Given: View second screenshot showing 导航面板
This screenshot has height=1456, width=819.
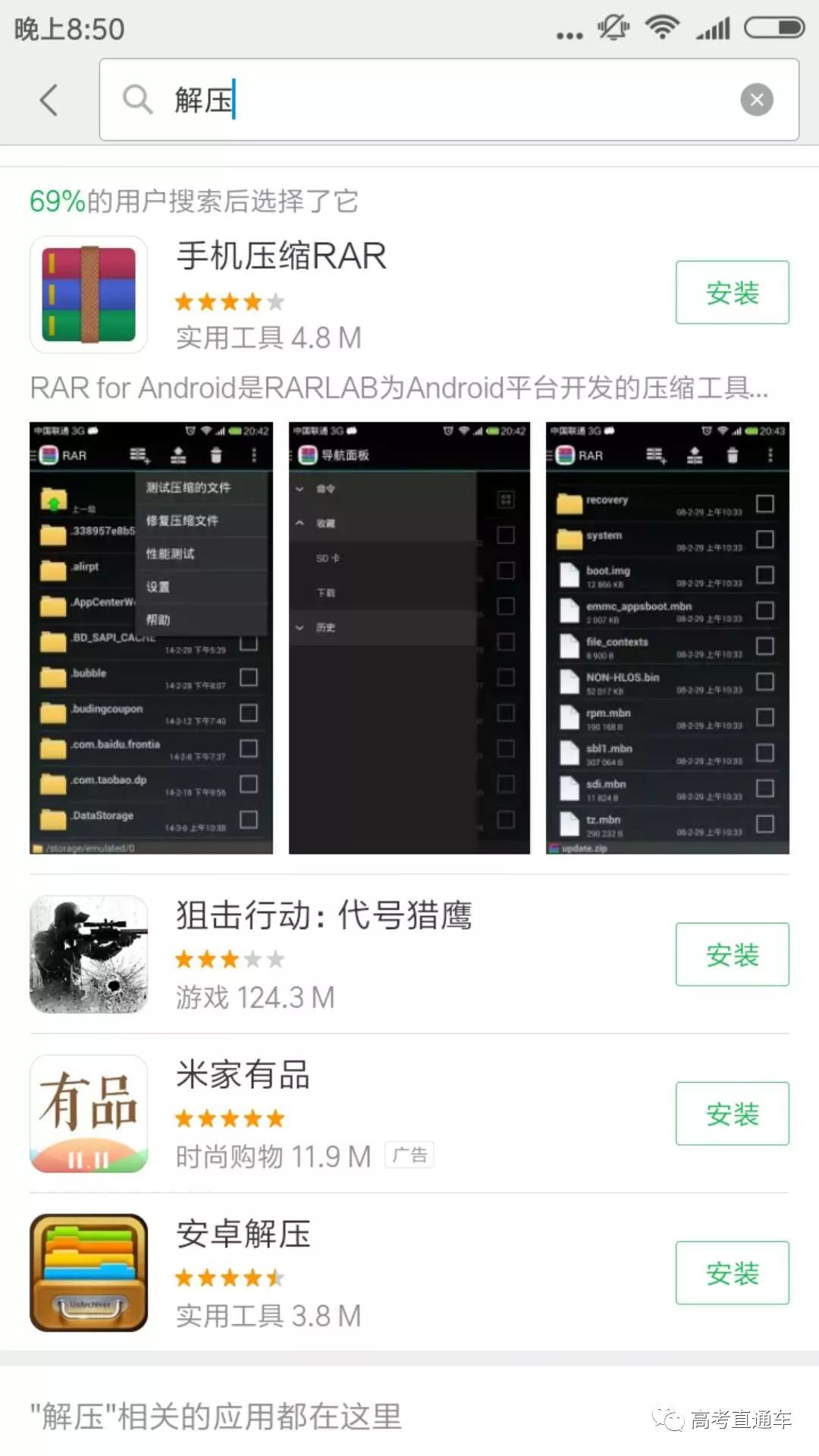Looking at the screenshot, I should tap(409, 638).
